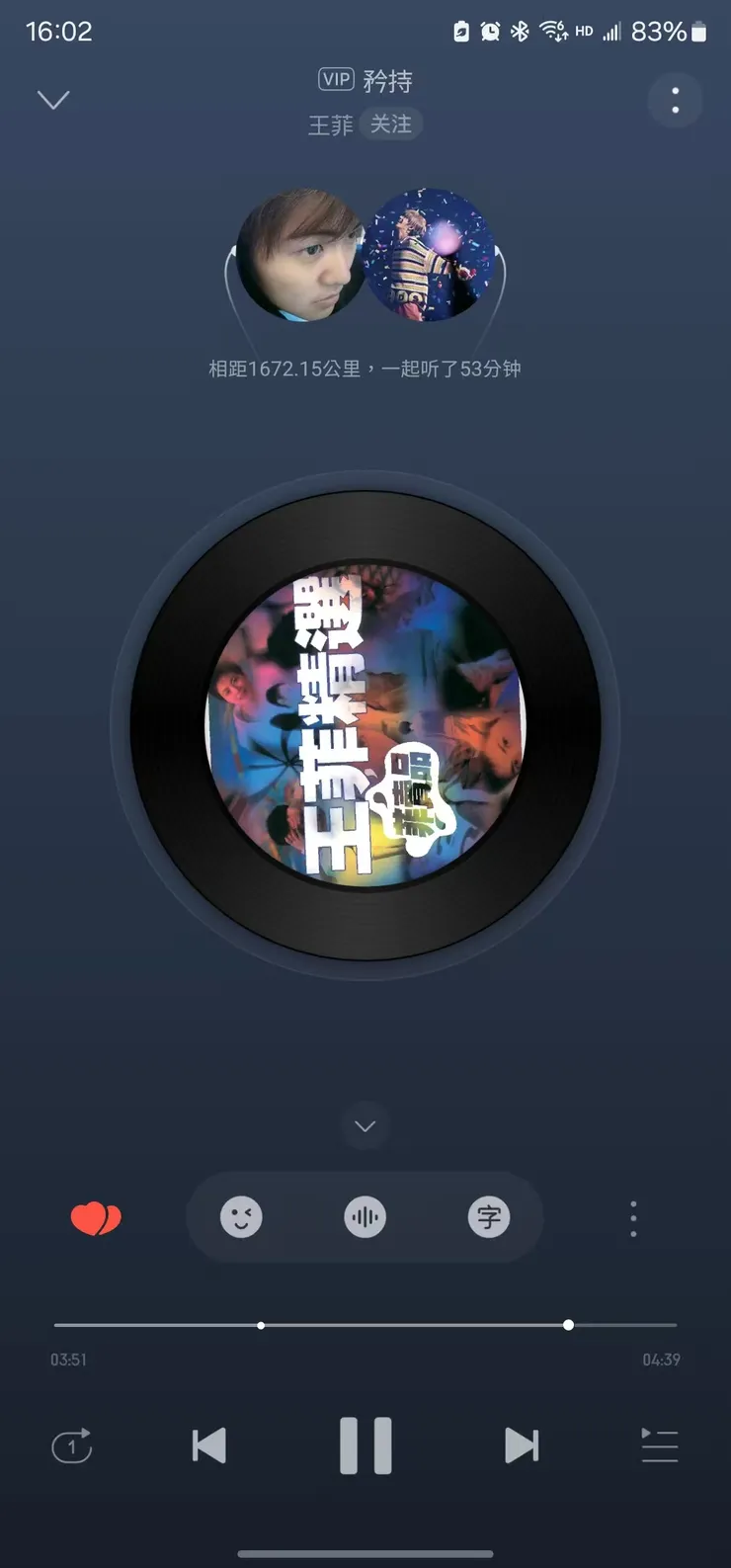Collapse the player with the top-left chevron

pos(53,99)
